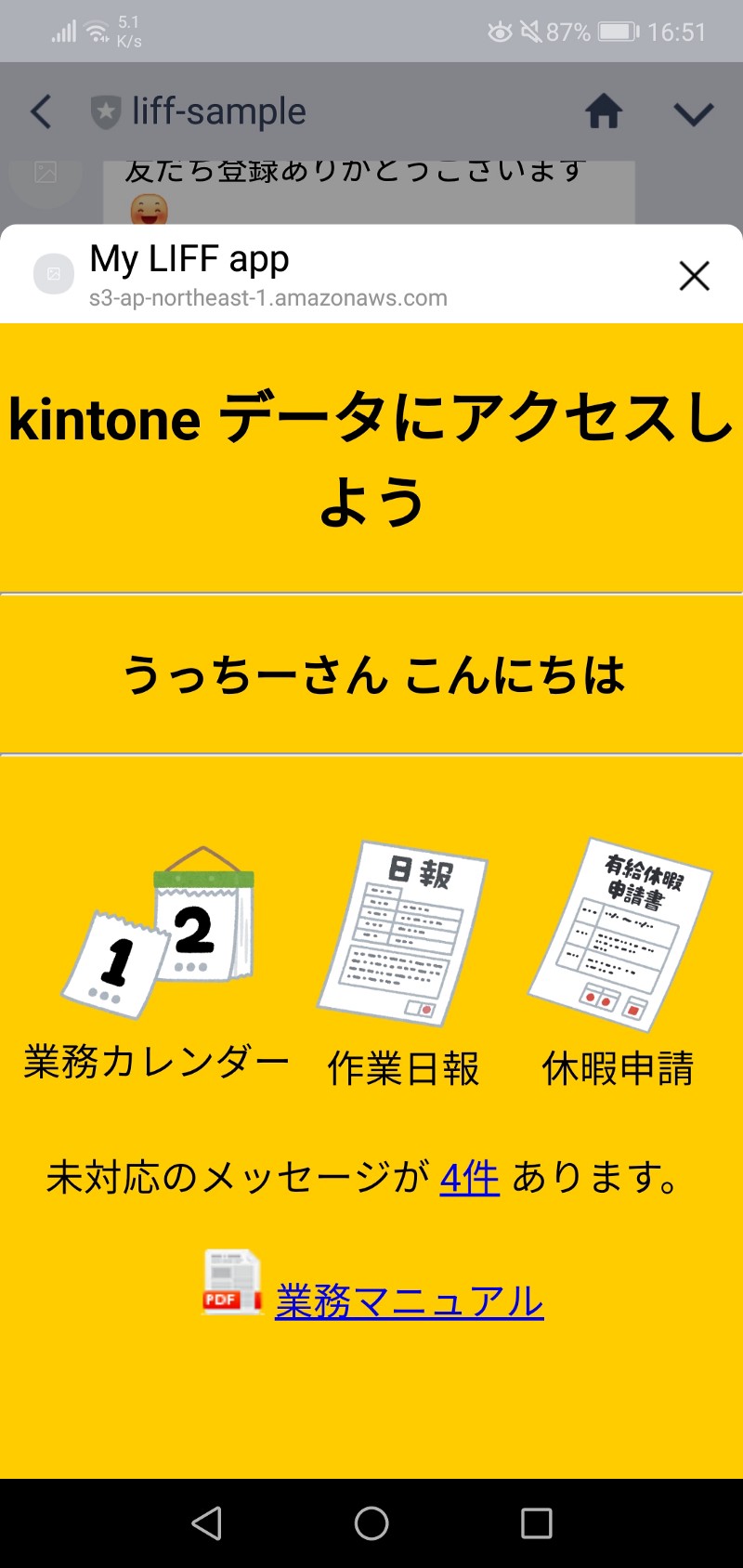Close the My LIFF app panel
Screen dimensions: 743x1568
click(694, 276)
